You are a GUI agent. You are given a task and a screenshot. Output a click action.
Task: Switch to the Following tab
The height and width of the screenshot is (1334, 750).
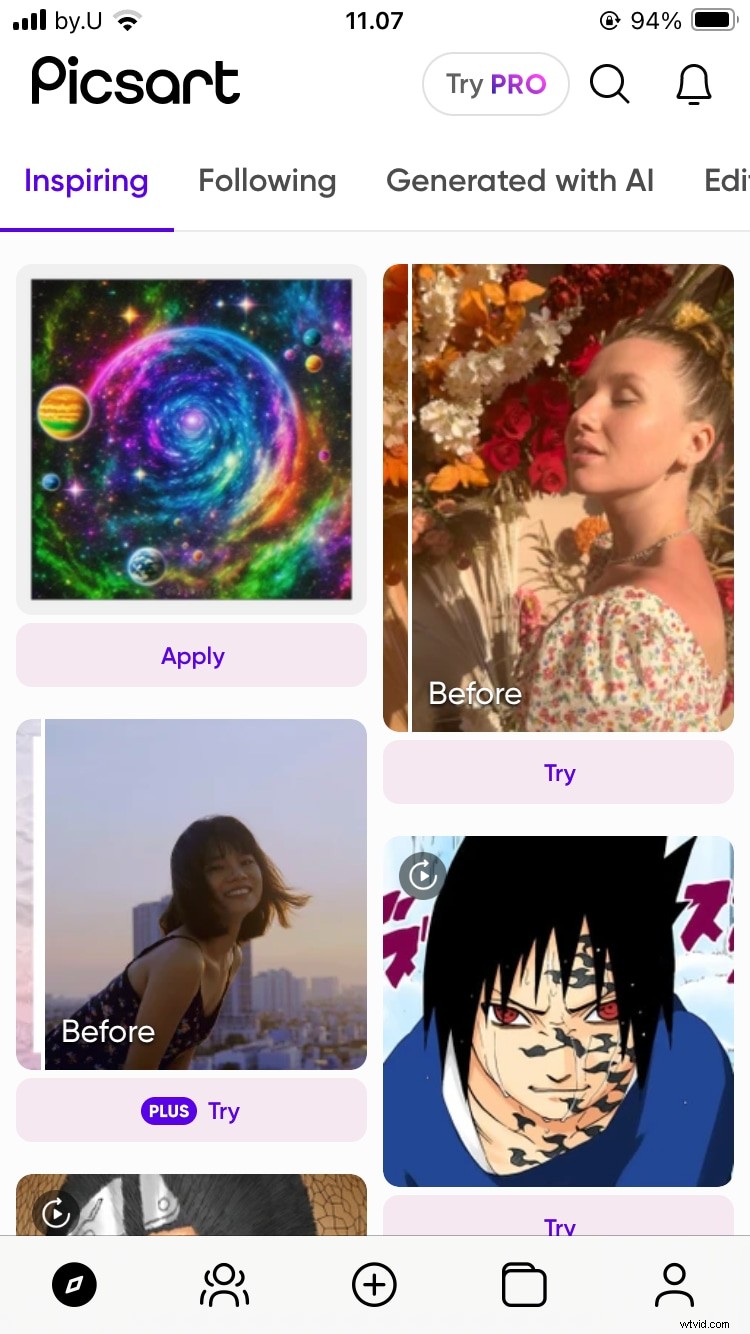(267, 181)
